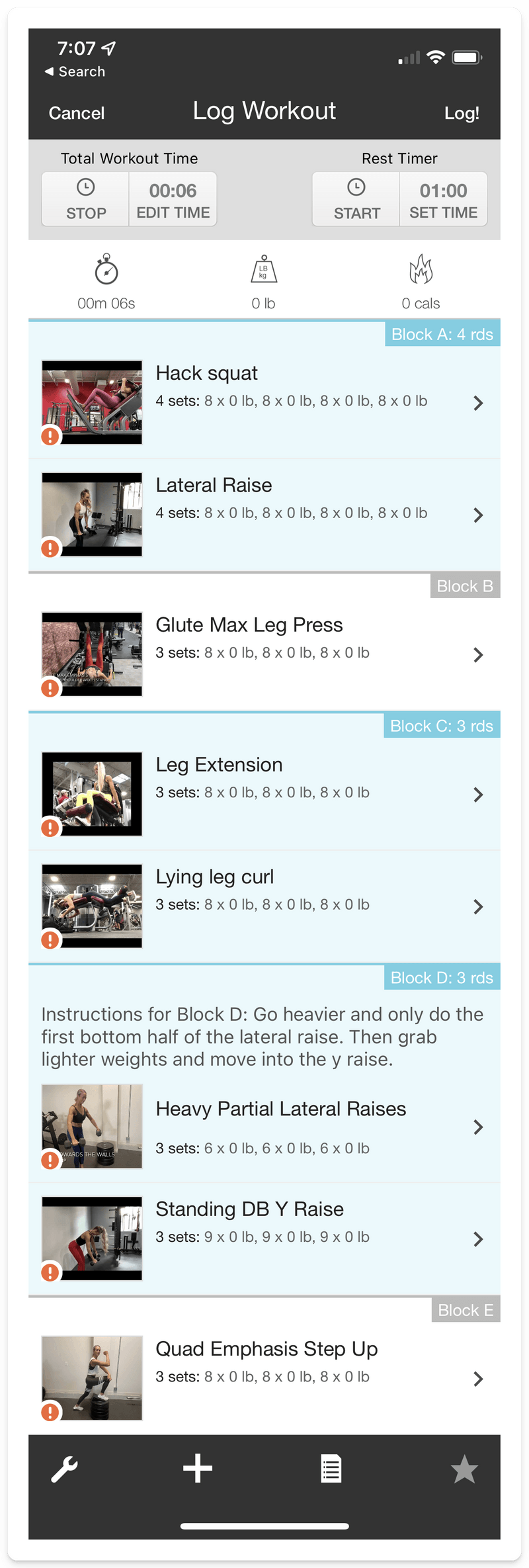This screenshot has width=529, height=1568.
Task: Select the stopwatch icon showing workout duration
Action: tap(106, 271)
